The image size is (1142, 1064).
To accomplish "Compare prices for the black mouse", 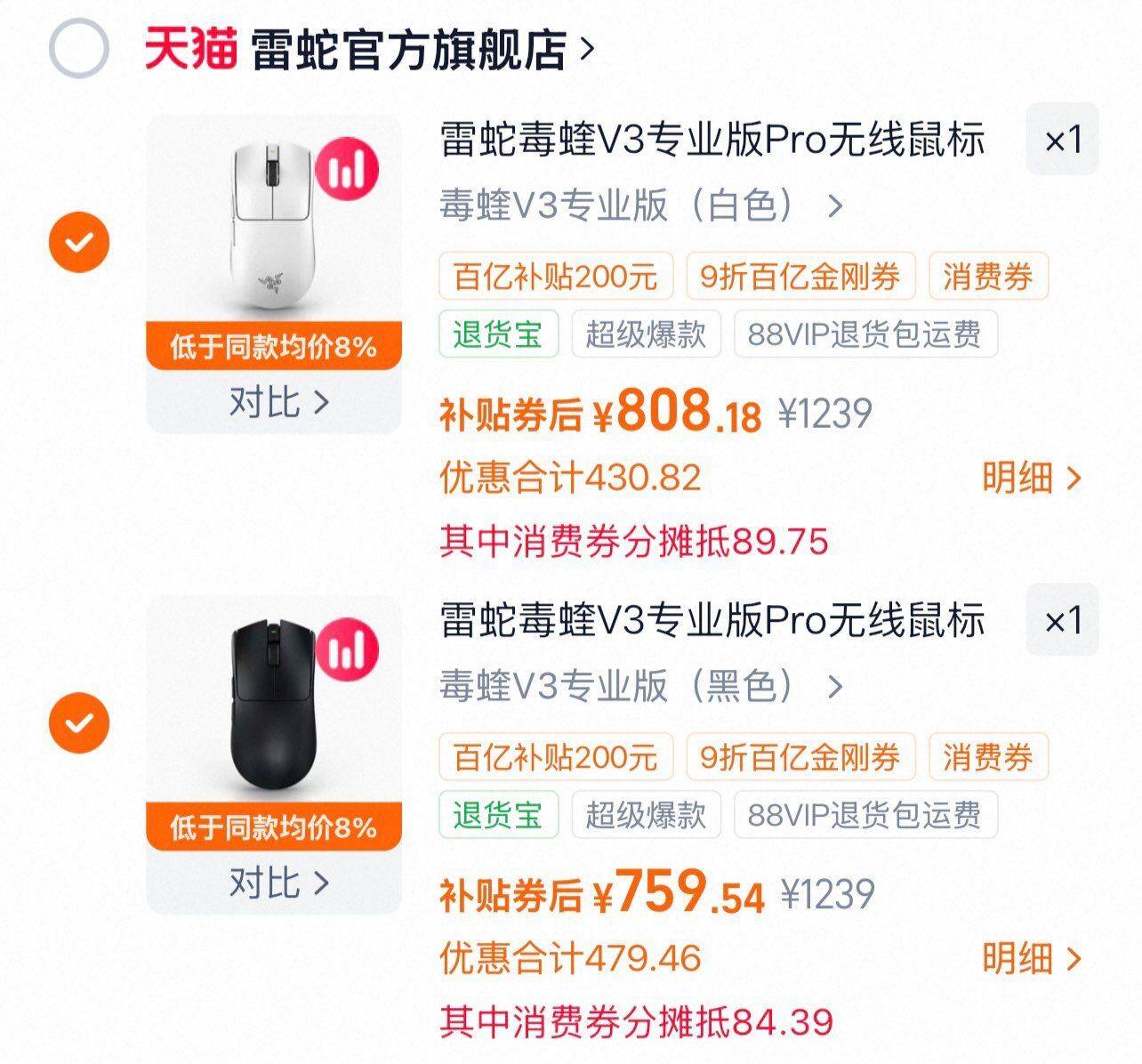I will (278, 883).
